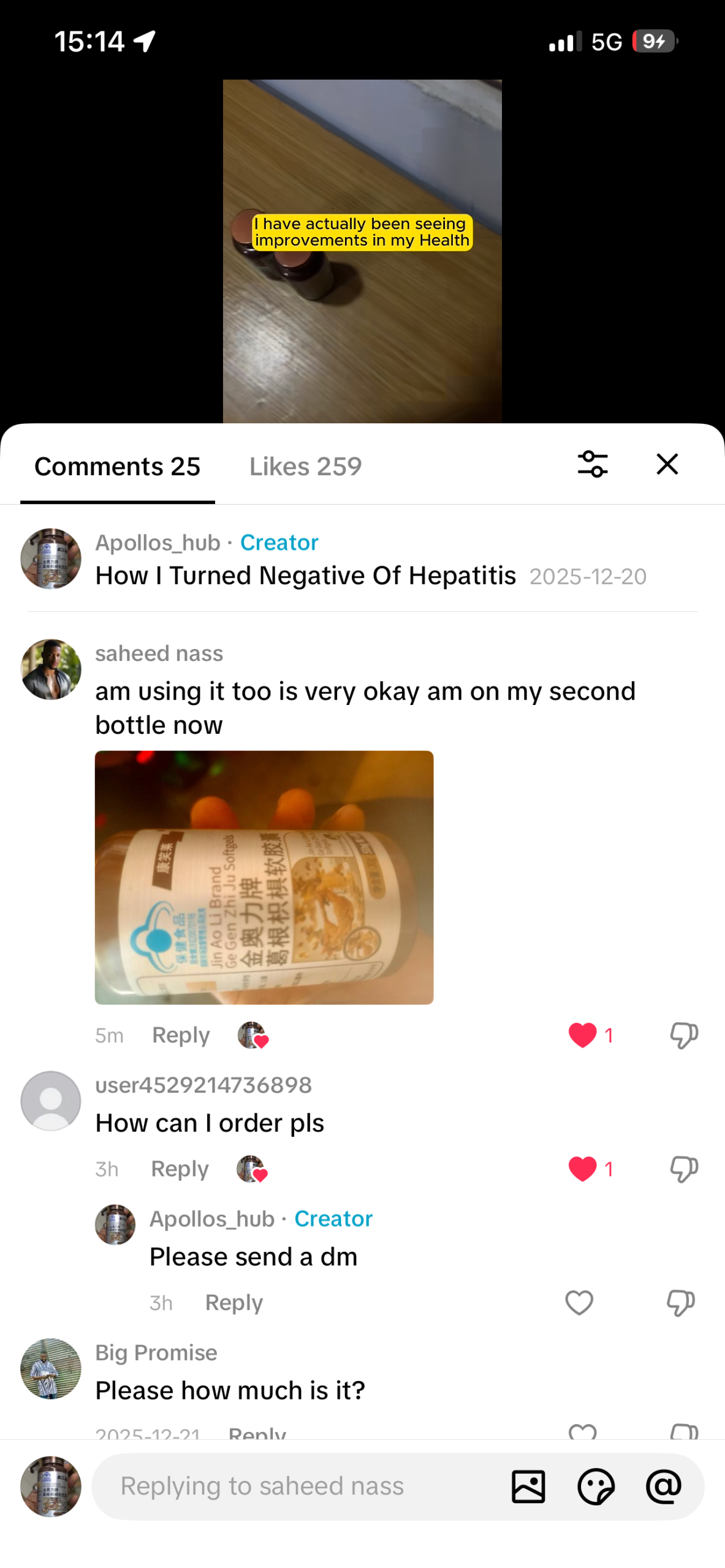Viewport: 725px width, 1568px height.
Task: Switch to the Likes 259 tab
Action: click(x=305, y=467)
